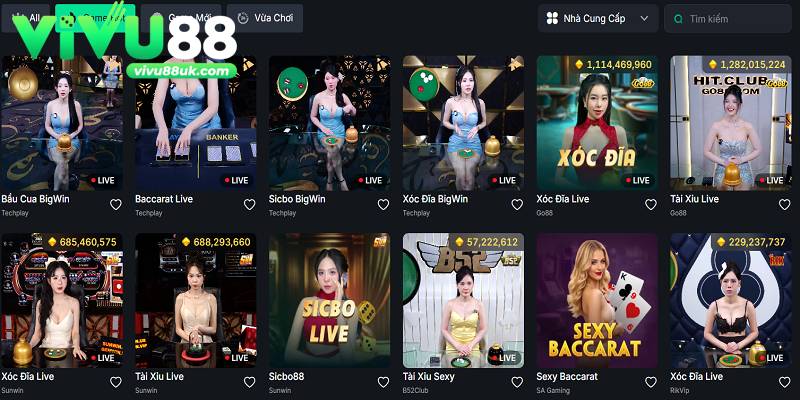Open the Sicbo88 game tile
The image size is (800, 400).
point(329,300)
